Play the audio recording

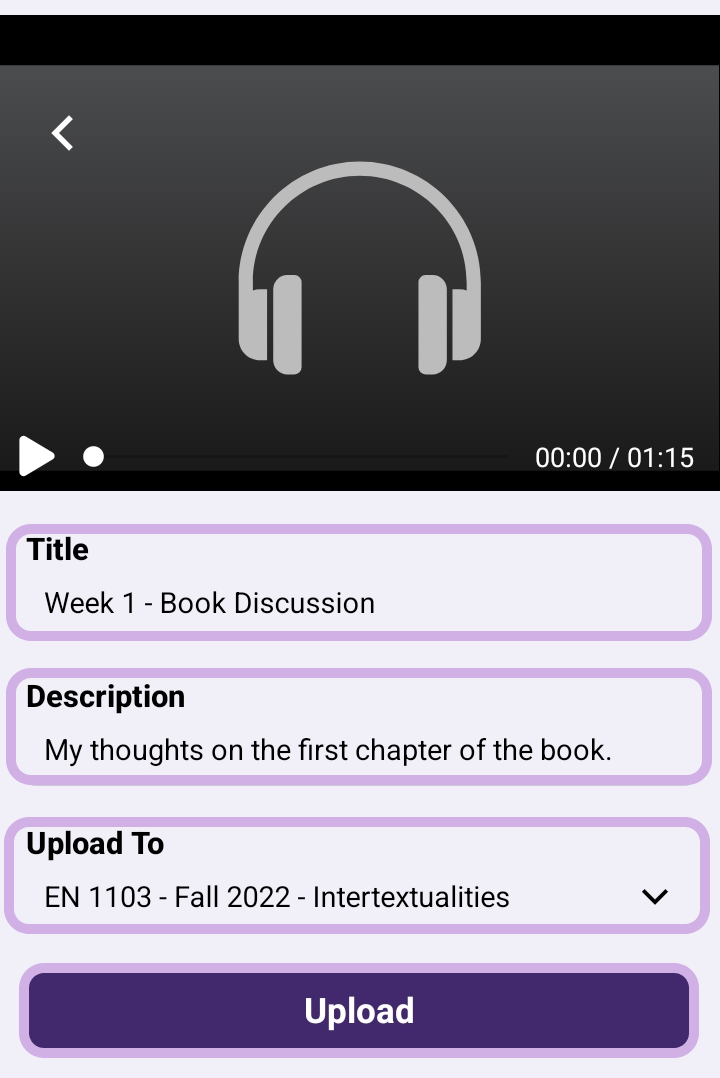(x=37, y=456)
